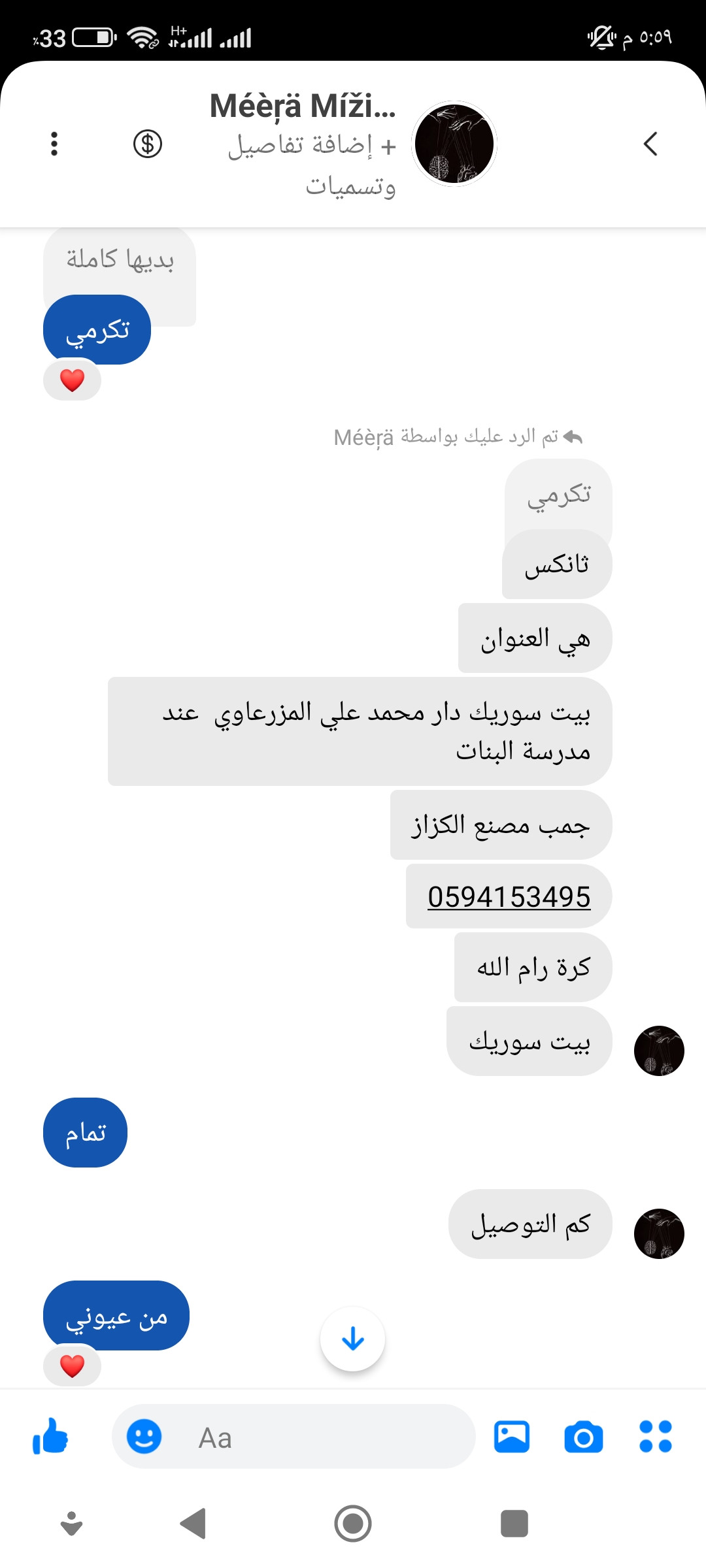706x1568 pixels.
Task: Call the phone number 0594153495
Action: (x=509, y=896)
